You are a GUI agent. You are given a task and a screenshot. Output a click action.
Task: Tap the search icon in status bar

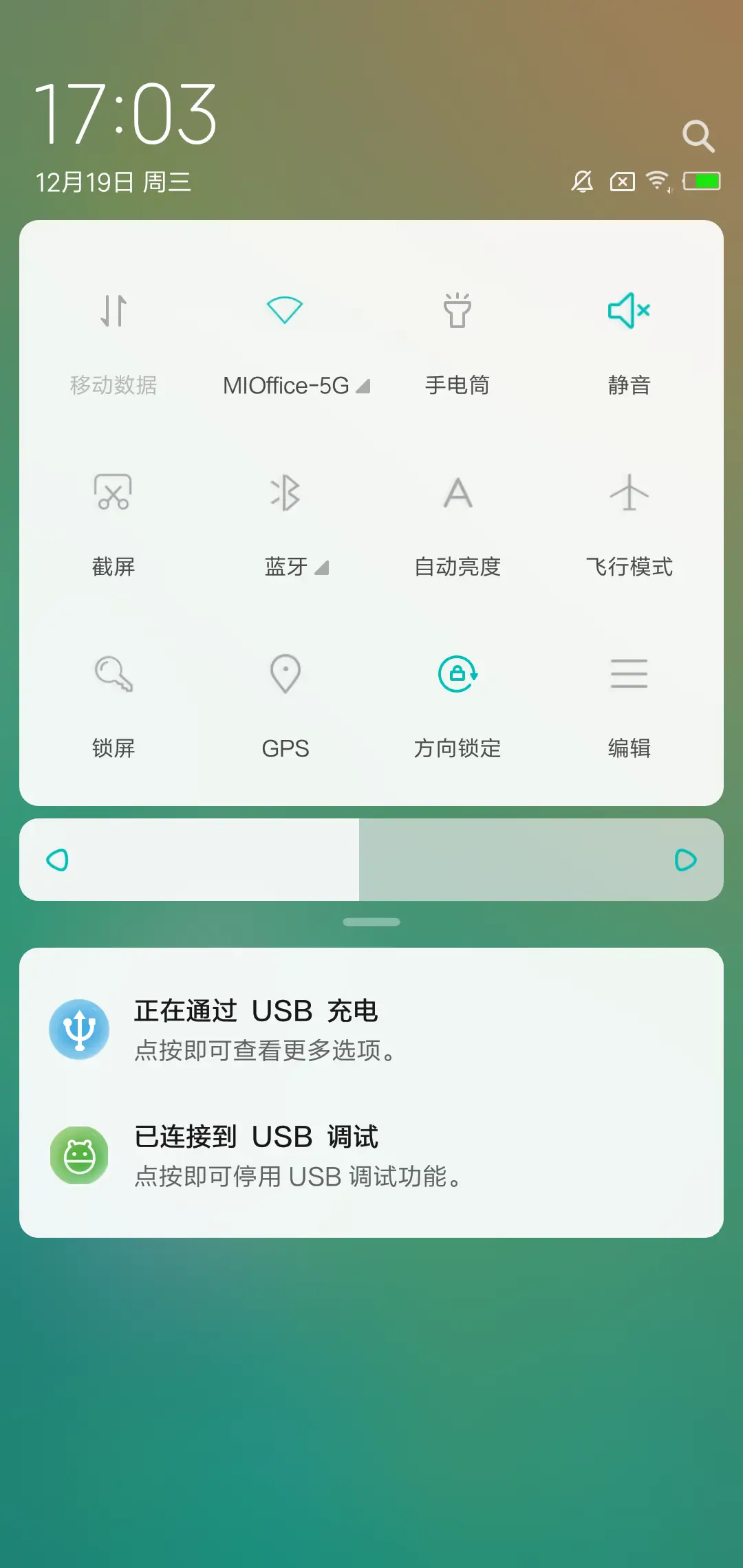click(699, 135)
